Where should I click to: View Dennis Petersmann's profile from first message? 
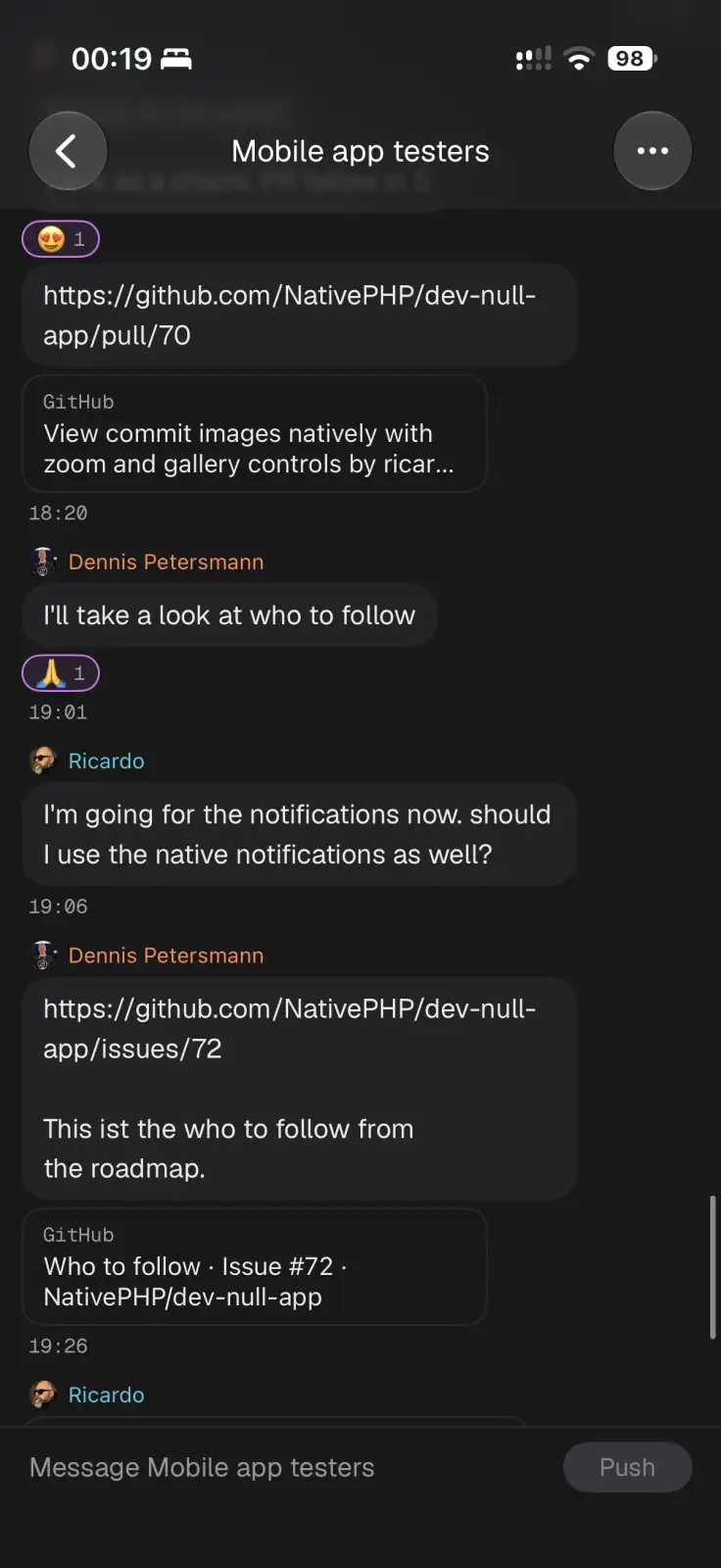click(x=166, y=562)
